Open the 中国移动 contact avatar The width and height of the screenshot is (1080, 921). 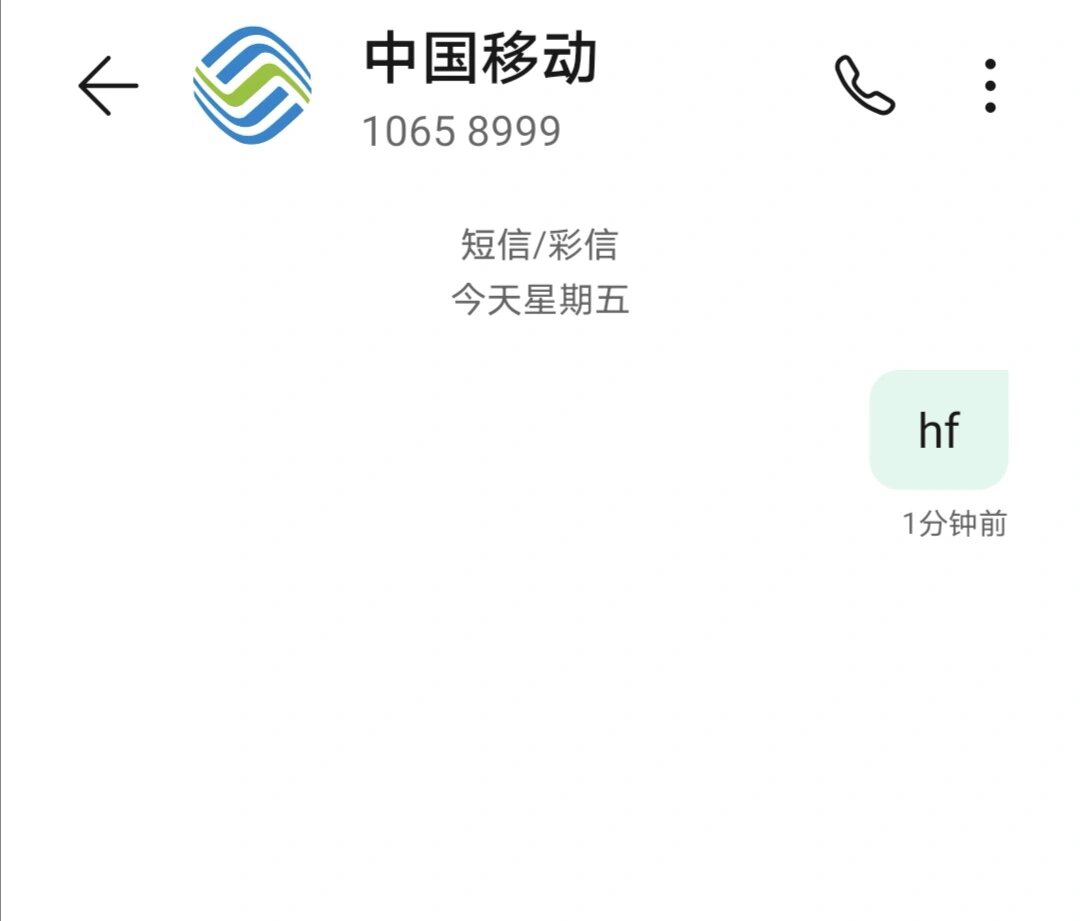coord(252,86)
